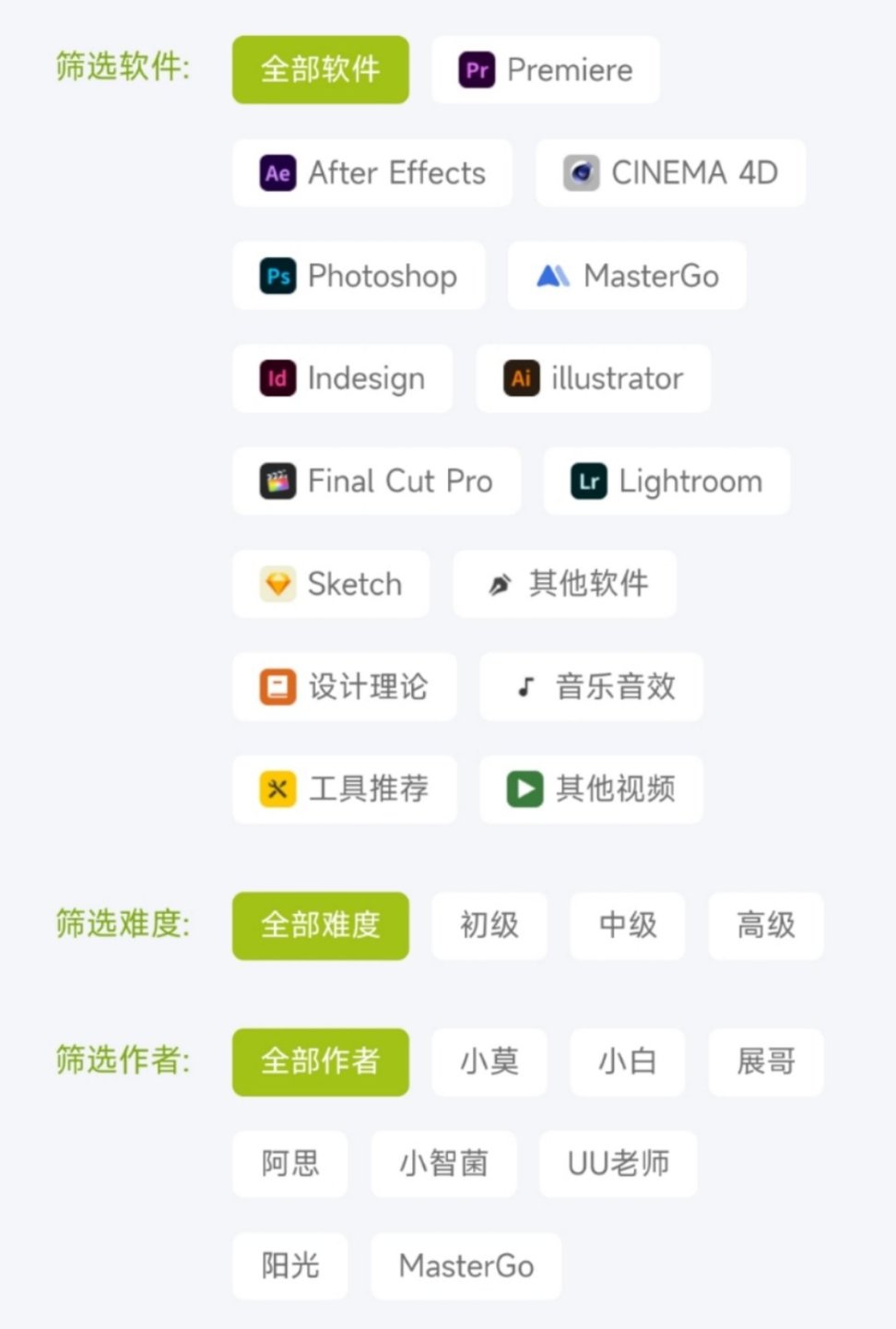896x1329 pixels.
Task: Set difficulty to 高级
Action: point(766,926)
